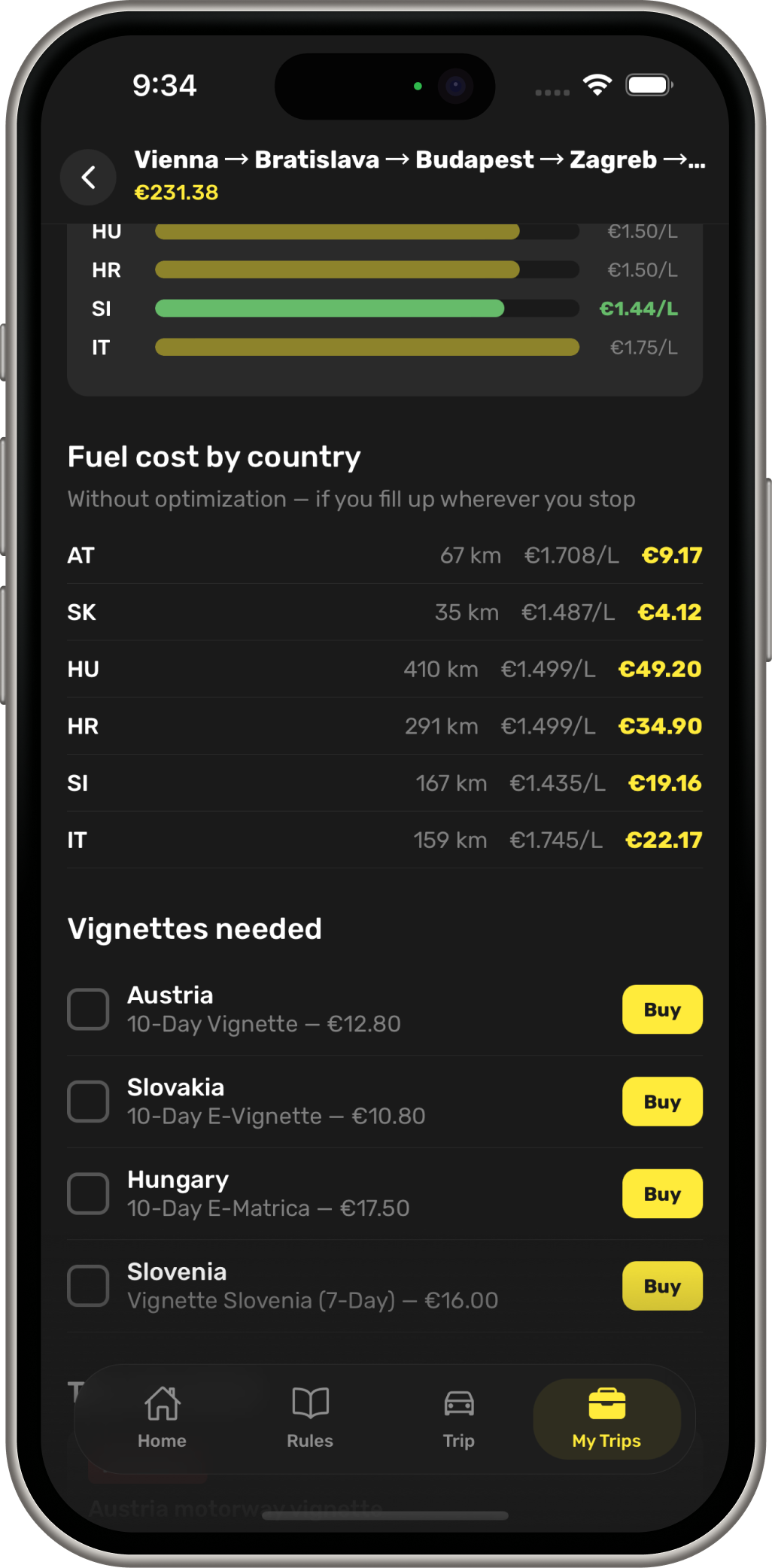Tap the Vienna to Zagreb route title
The image size is (772, 1568).
click(418, 160)
